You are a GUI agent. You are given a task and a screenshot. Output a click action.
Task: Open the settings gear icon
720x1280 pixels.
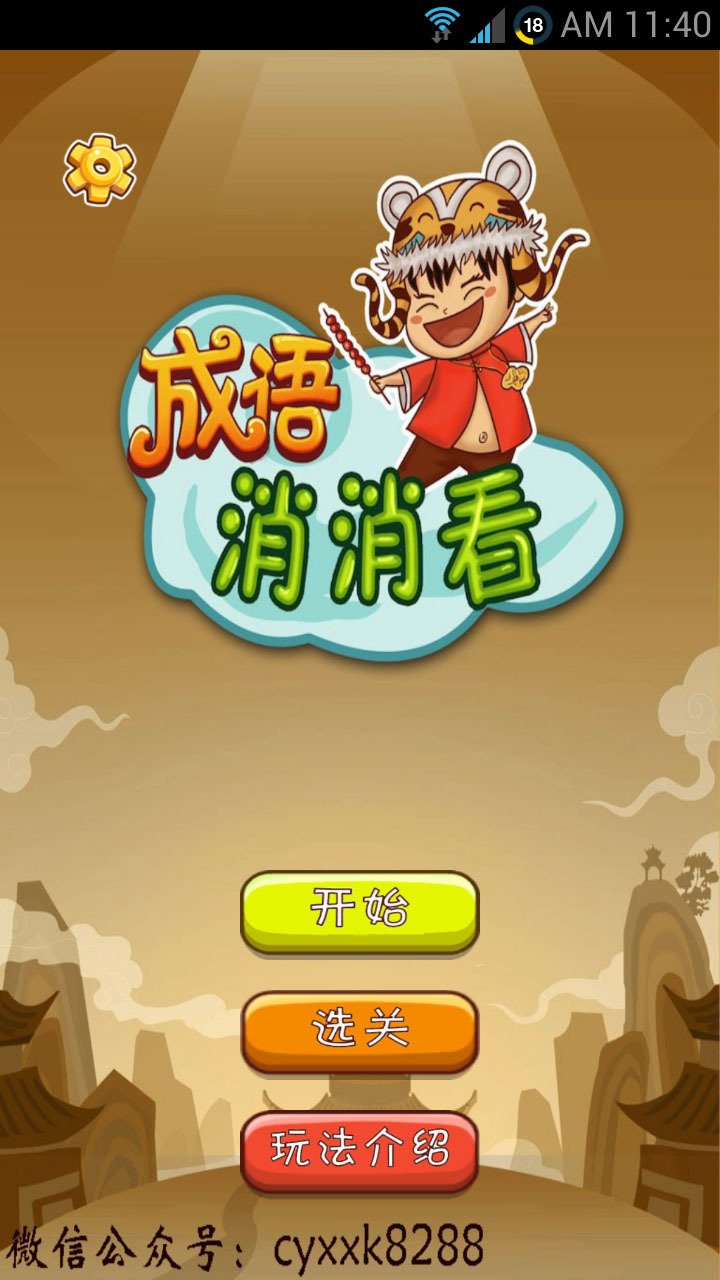(99, 169)
